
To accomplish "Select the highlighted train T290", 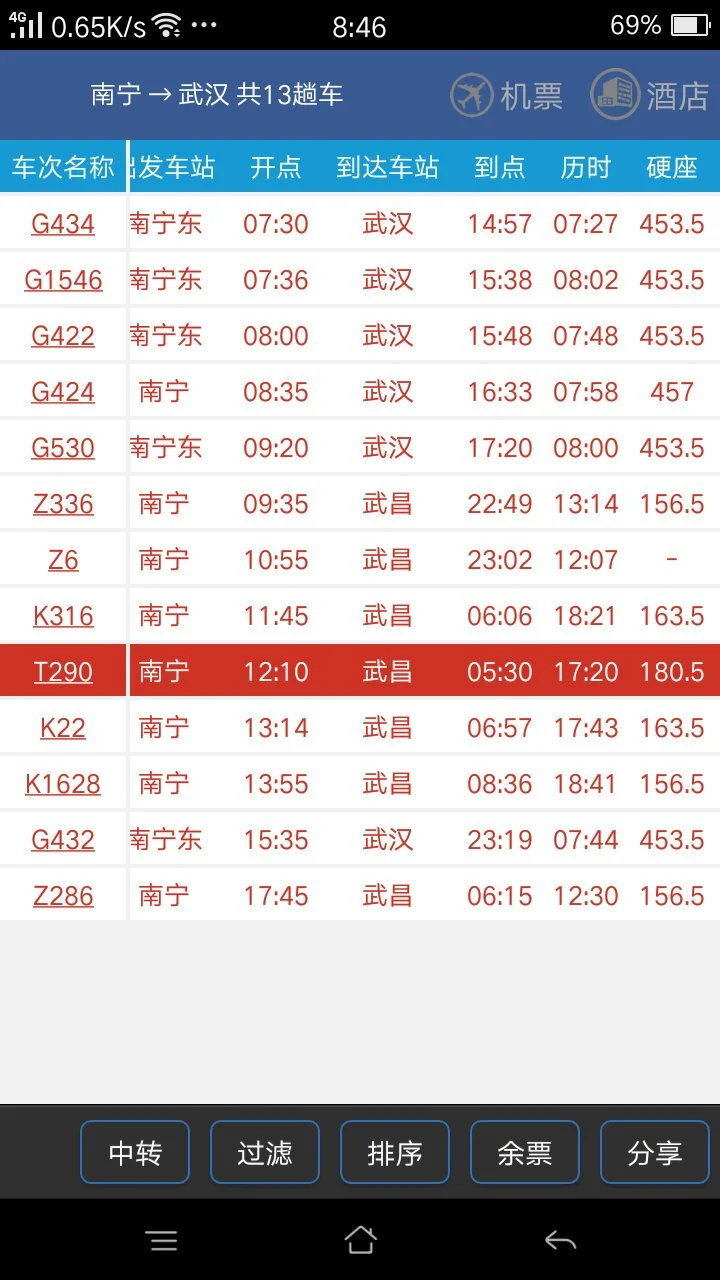I will [x=63, y=671].
